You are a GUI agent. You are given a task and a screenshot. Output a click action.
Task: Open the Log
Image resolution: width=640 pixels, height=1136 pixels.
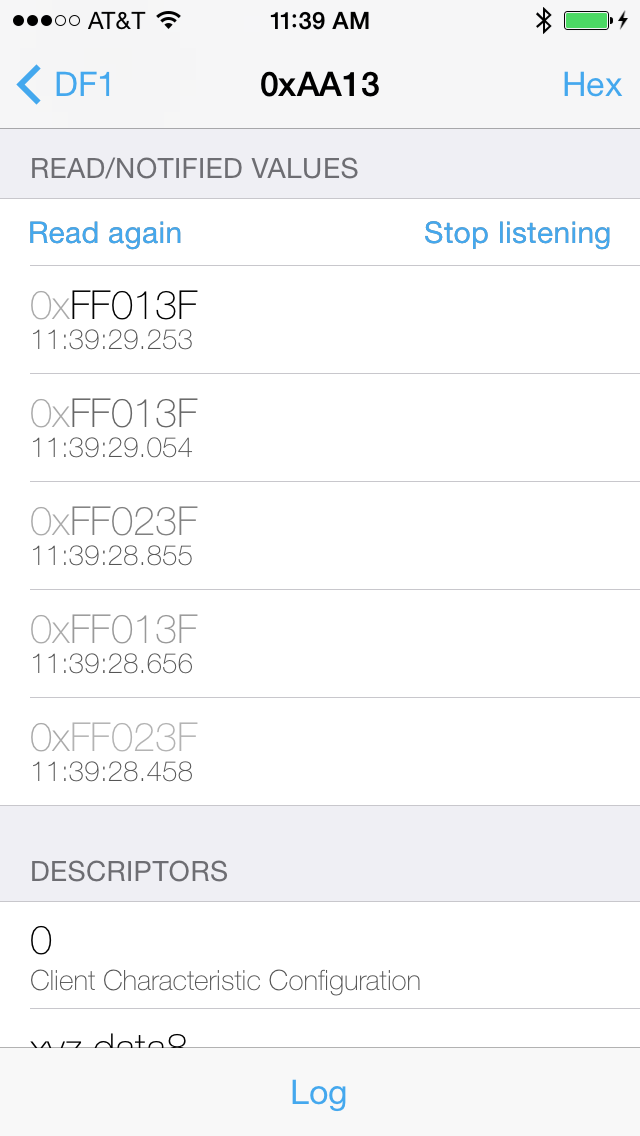point(319,1092)
